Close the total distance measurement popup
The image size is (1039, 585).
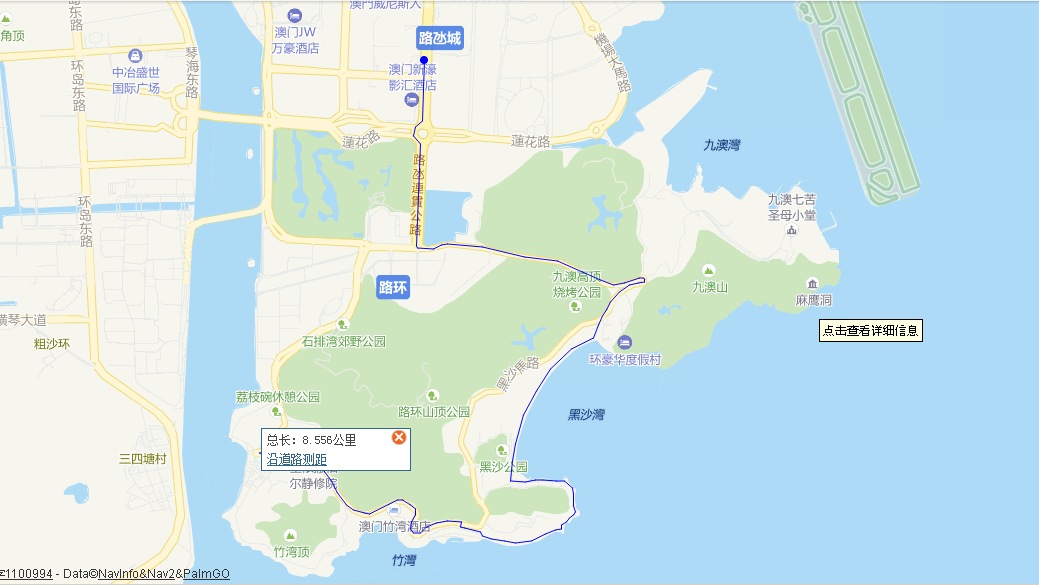pyautogui.click(x=398, y=437)
